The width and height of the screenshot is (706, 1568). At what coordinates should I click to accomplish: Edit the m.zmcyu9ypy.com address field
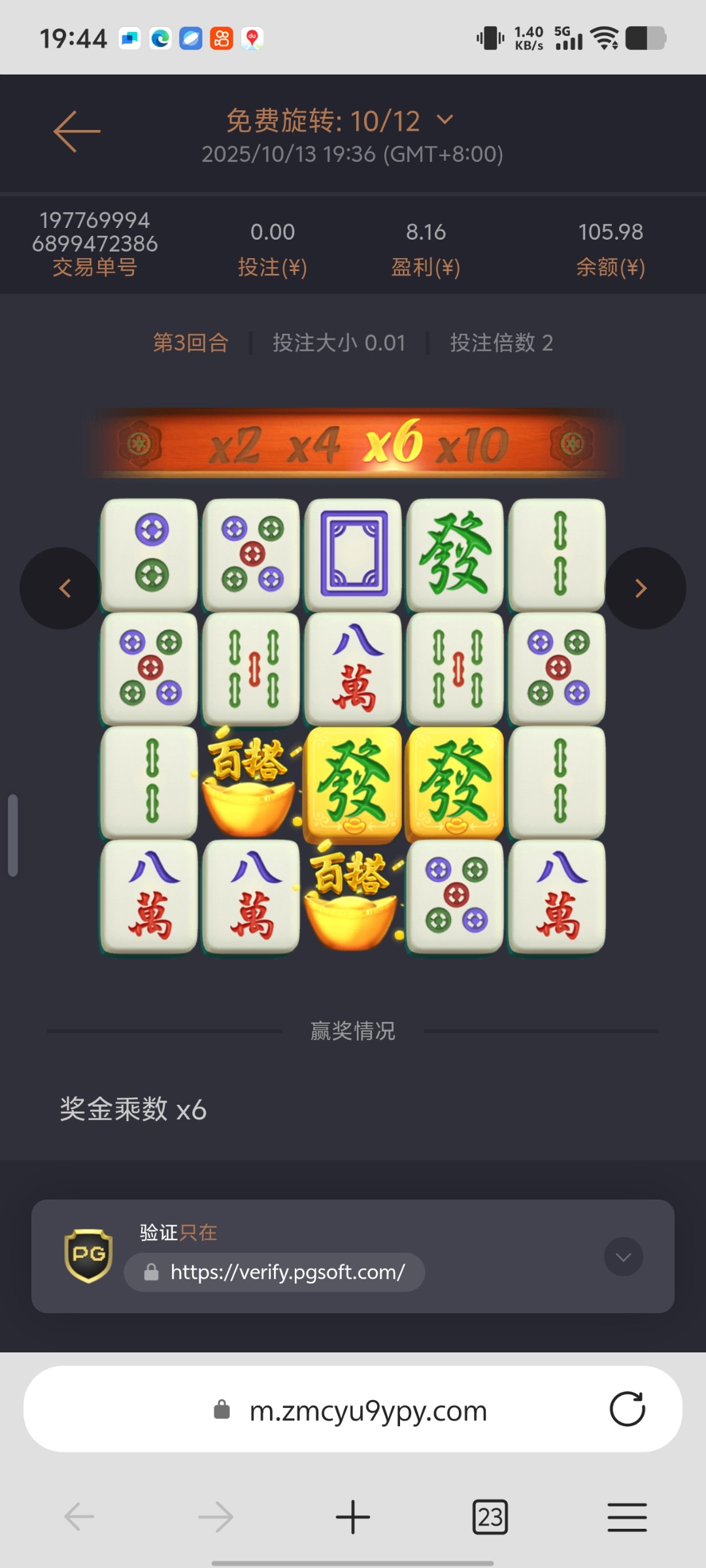click(x=368, y=1411)
